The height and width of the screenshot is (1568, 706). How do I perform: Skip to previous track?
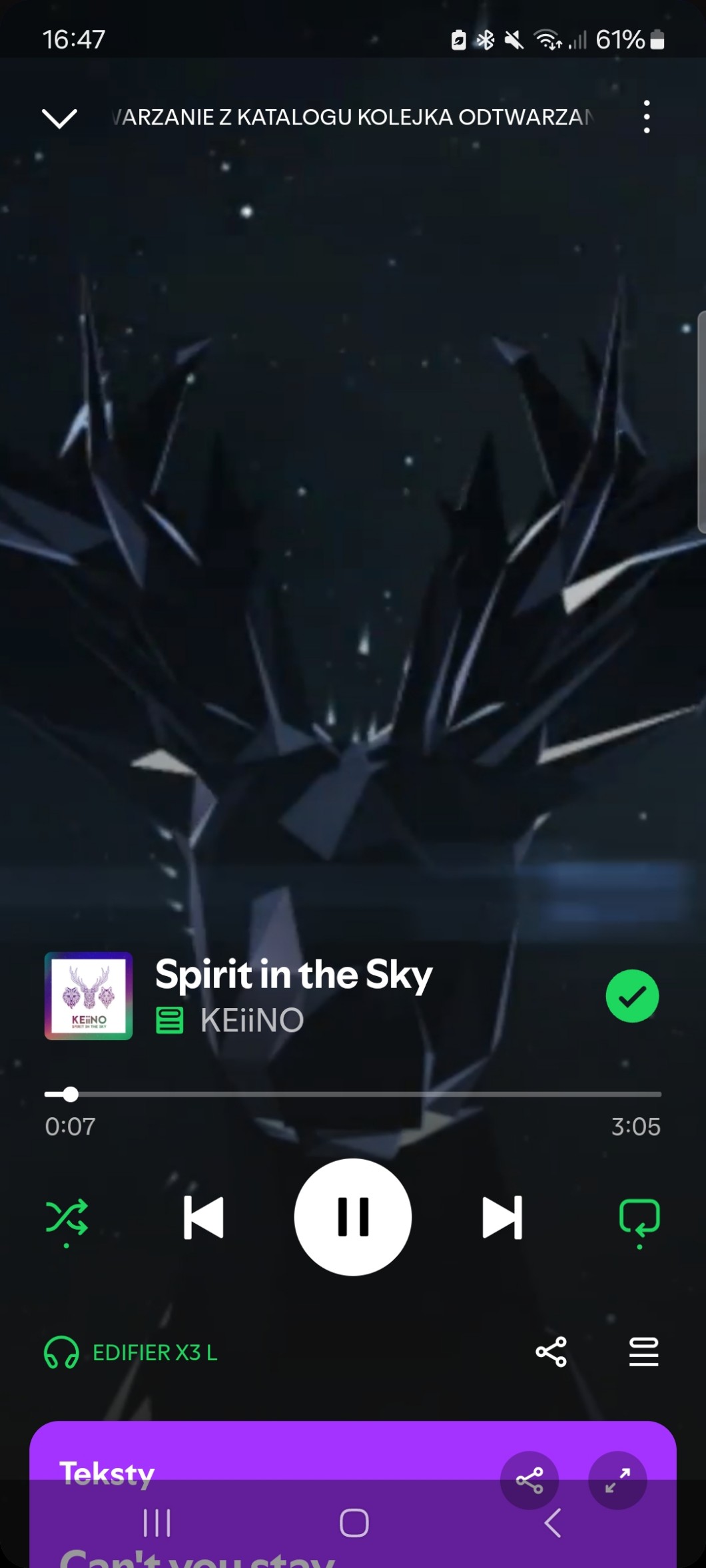[x=203, y=1217]
